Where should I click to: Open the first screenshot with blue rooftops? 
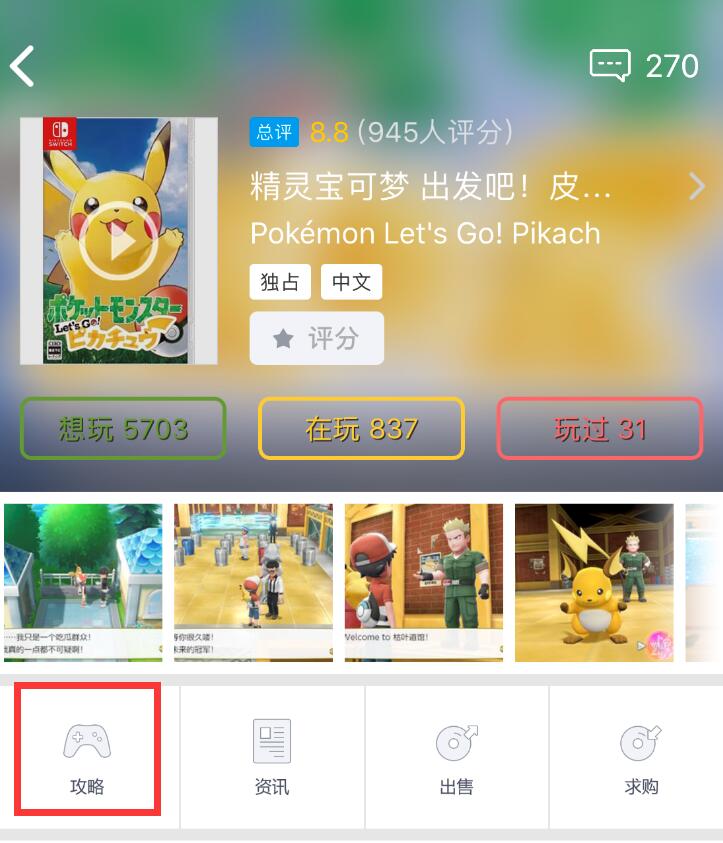83,582
